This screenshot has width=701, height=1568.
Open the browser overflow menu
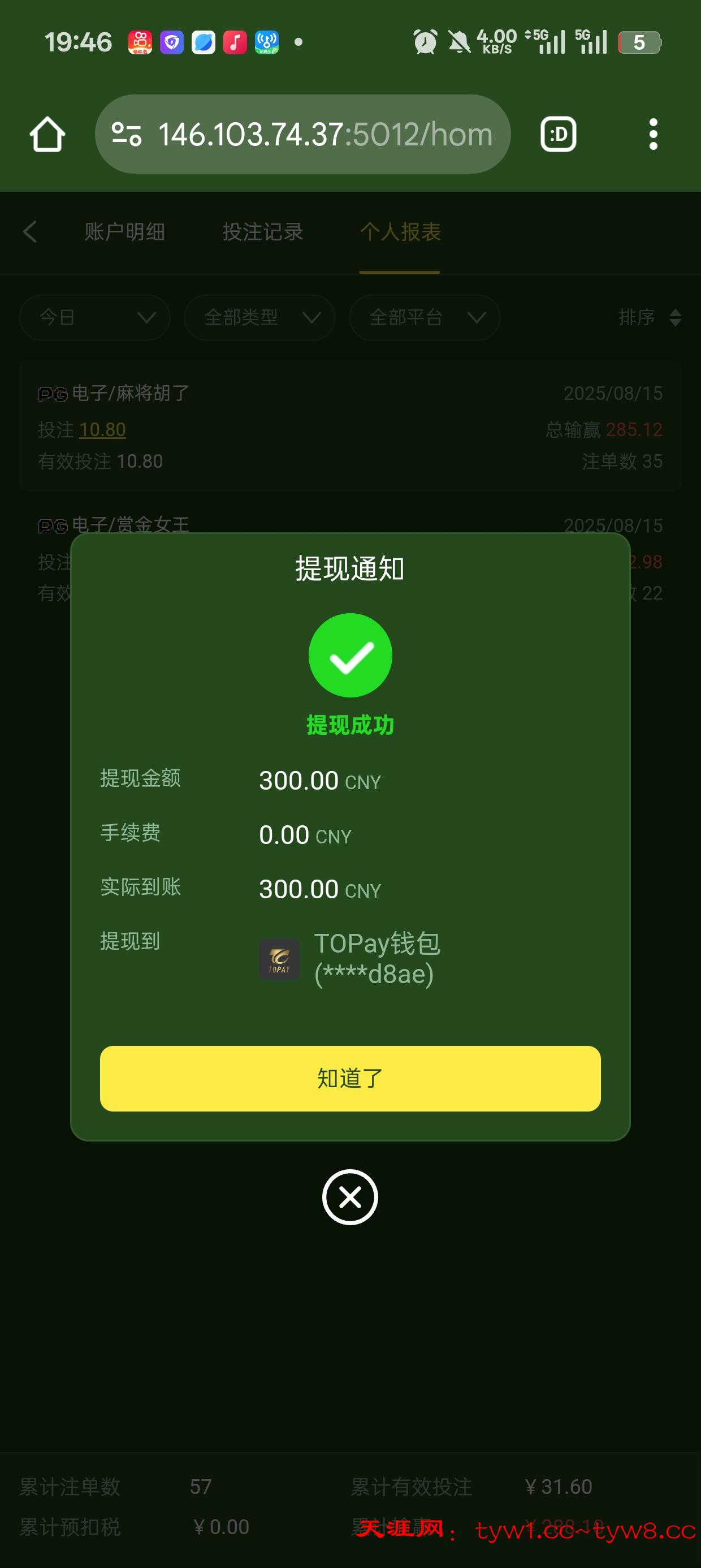pyautogui.click(x=653, y=134)
